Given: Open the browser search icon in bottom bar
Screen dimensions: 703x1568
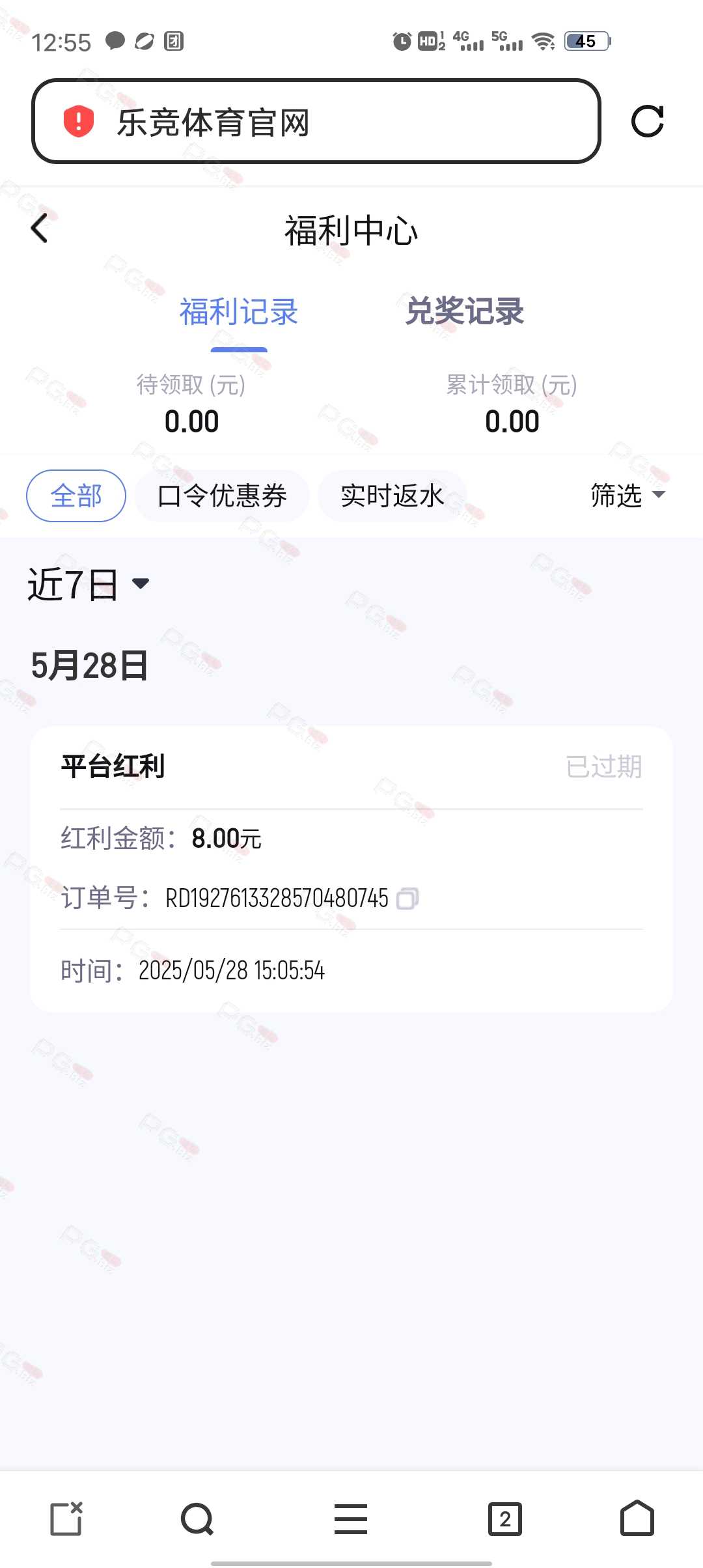Looking at the screenshot, I should [197, 1519].
